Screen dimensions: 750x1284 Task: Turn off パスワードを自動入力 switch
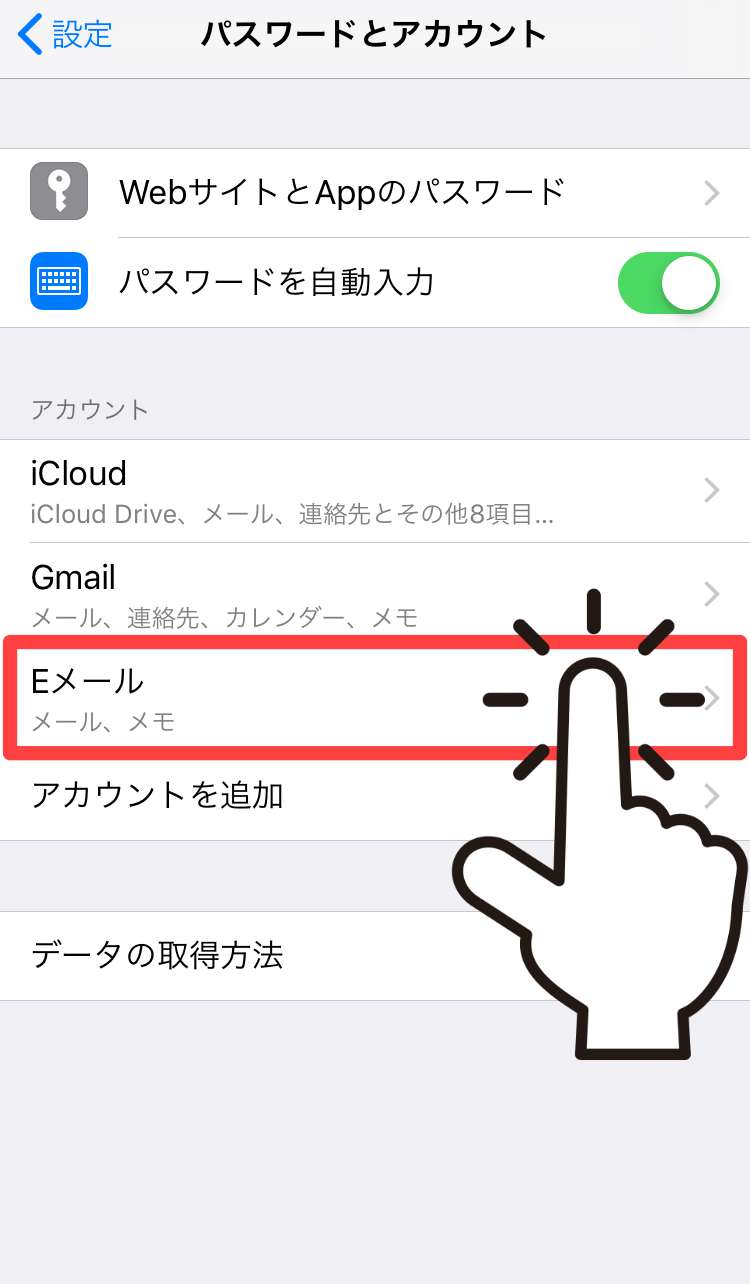click(x=668, y=283)
